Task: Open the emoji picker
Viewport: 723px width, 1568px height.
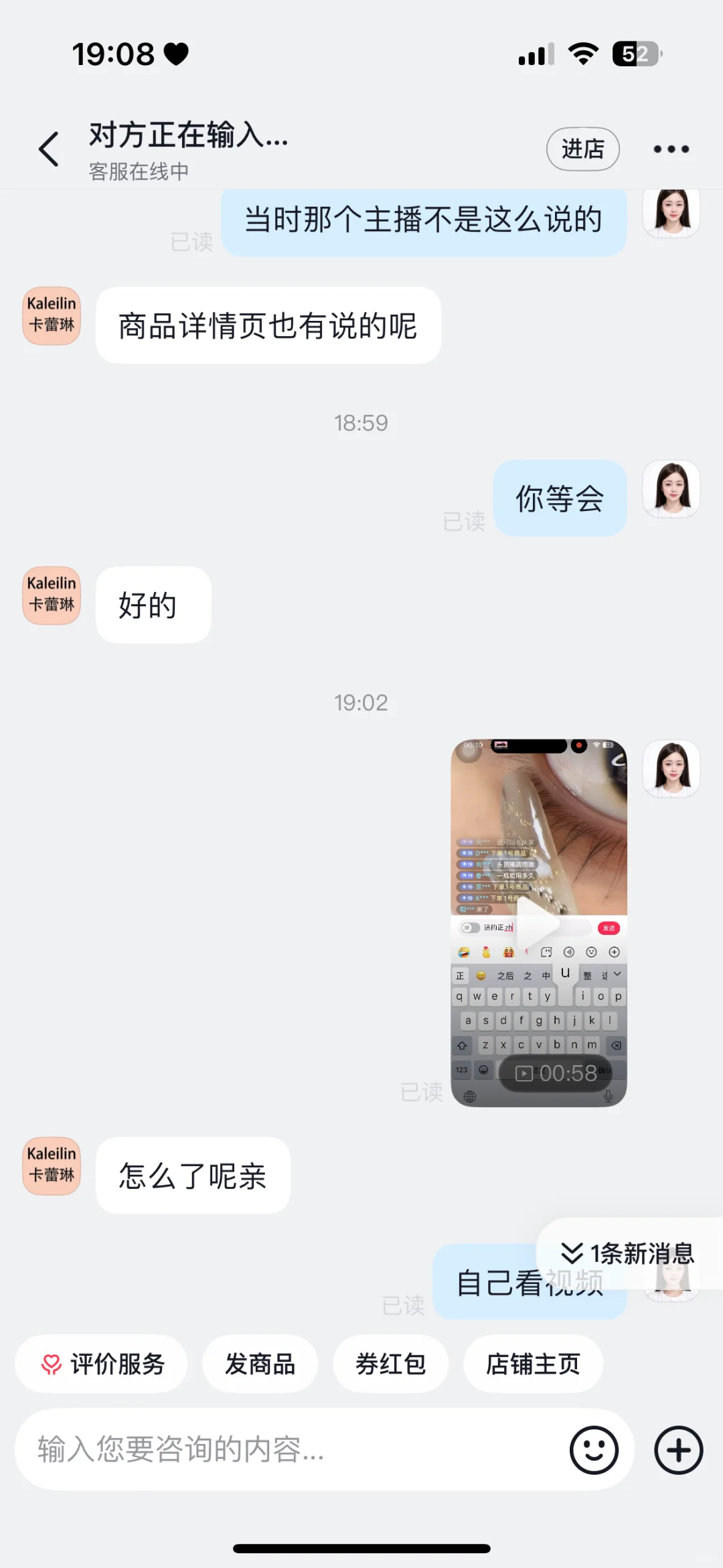Action: tap(594, 1450)
